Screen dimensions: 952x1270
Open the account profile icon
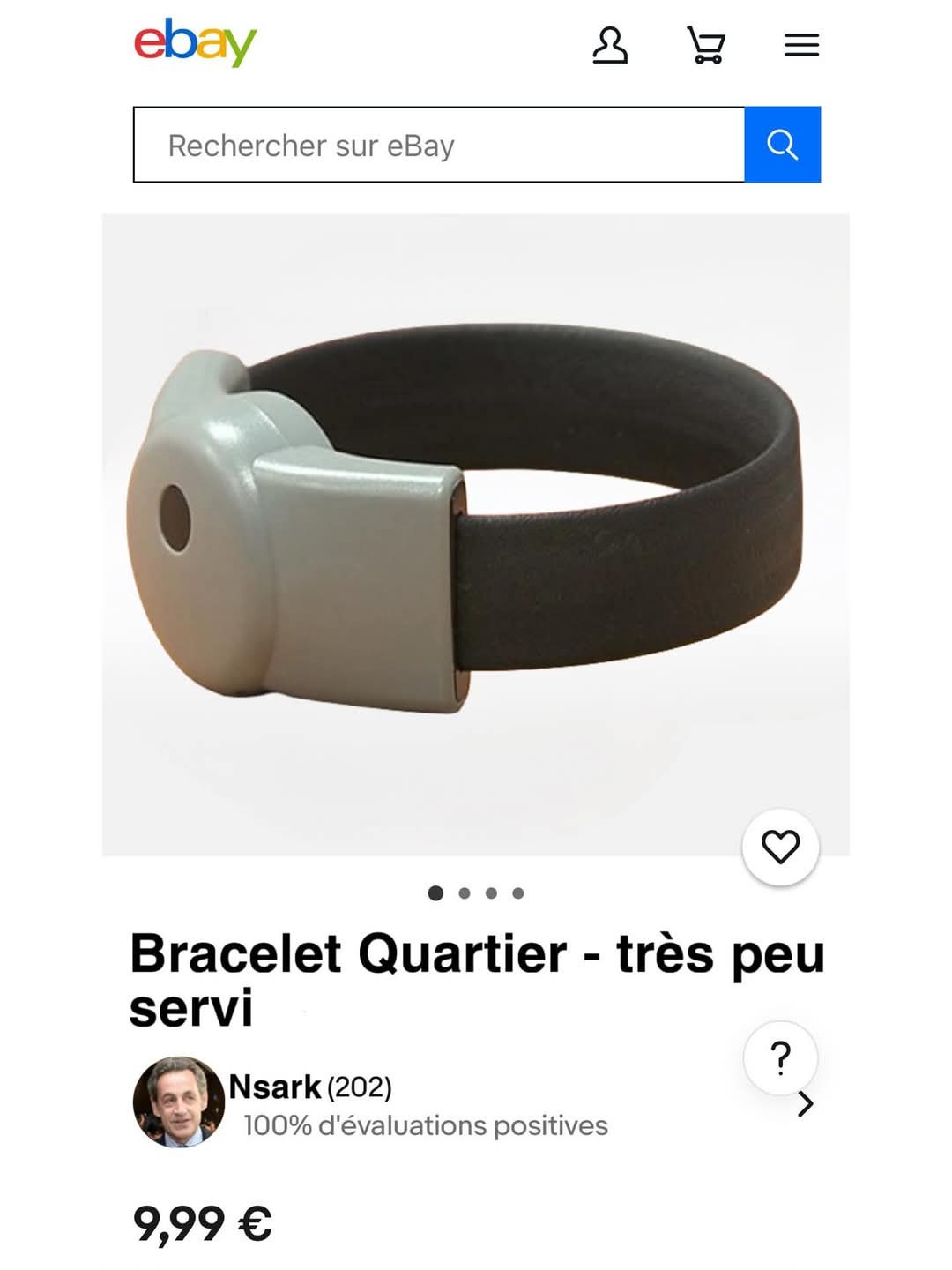(609, 45)
